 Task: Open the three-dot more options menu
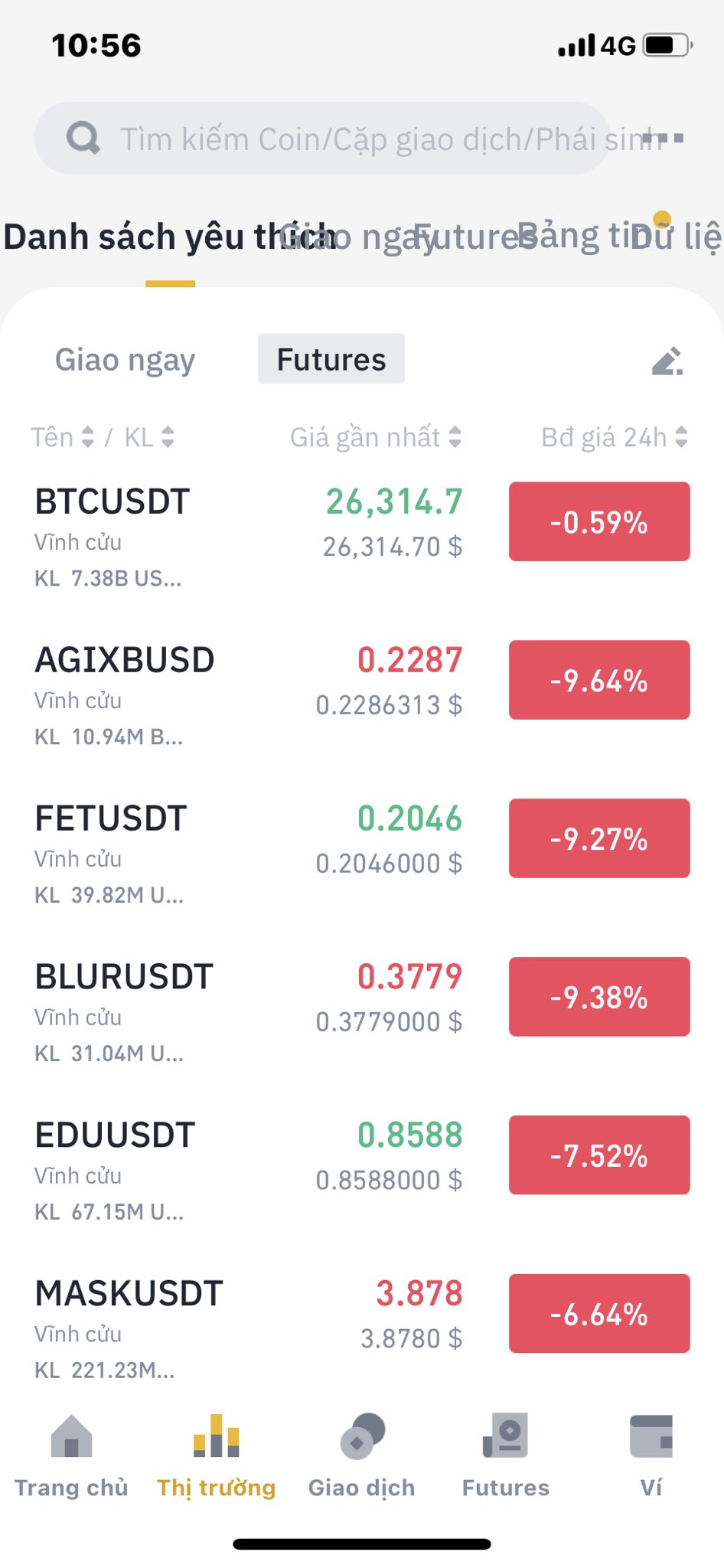664,139
